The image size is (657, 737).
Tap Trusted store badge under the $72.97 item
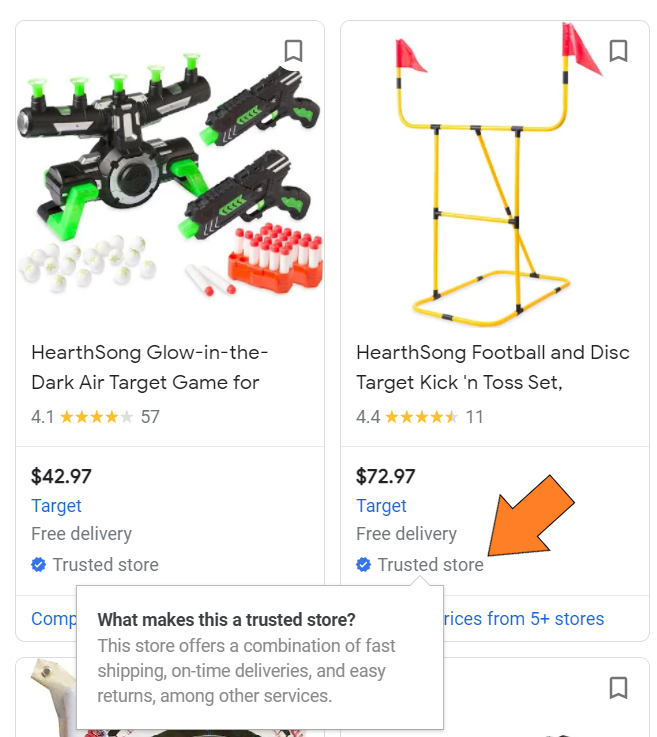[420, 565]
